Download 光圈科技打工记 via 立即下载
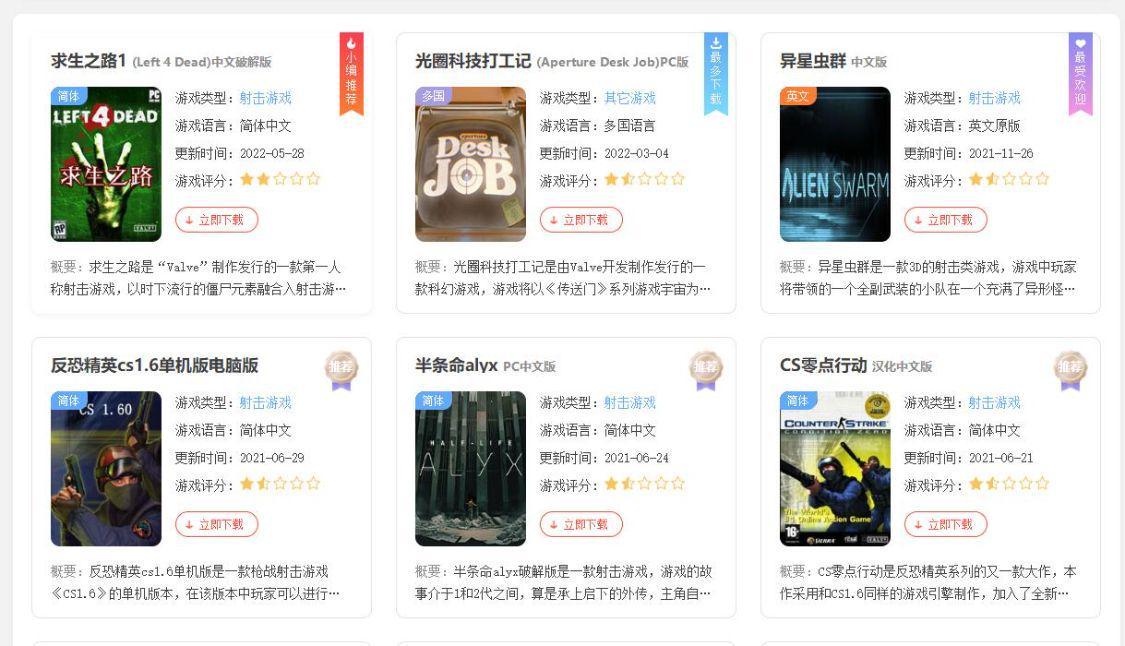This screenshot has width=1125, height=646. click(581, 220)
